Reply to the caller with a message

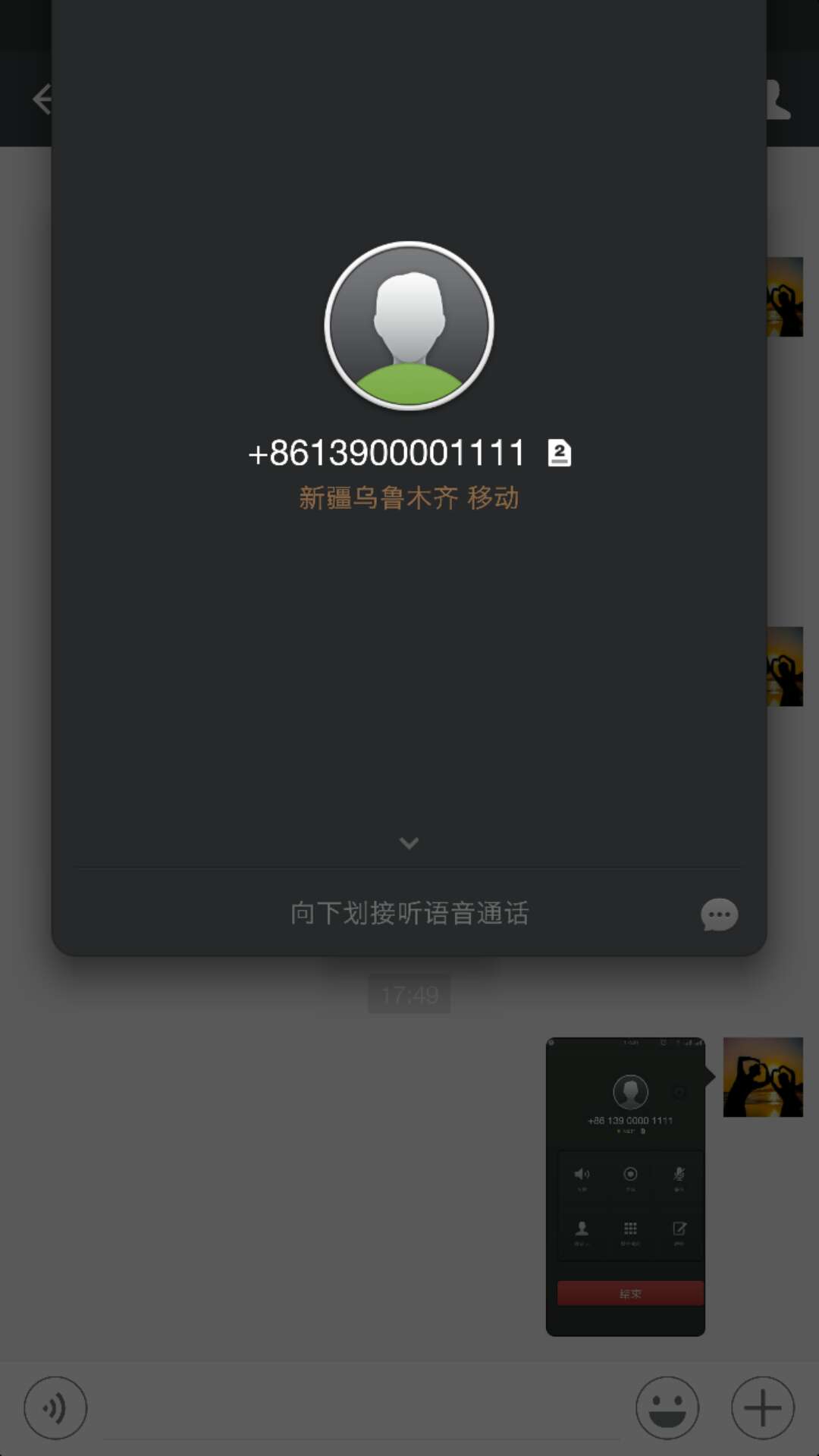(x=719, y=915)
